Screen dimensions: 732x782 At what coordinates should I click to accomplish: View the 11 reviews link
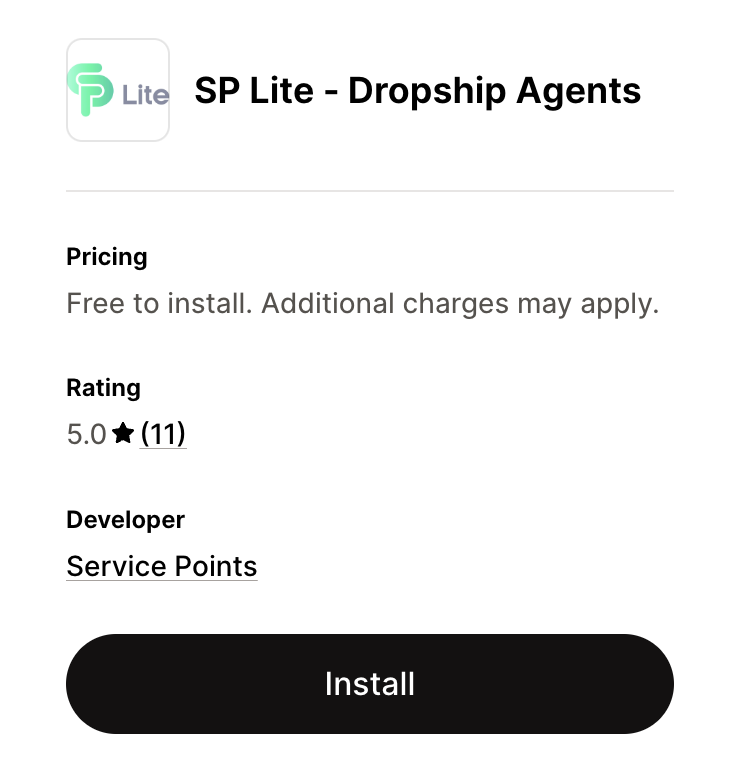coord(163,434)
